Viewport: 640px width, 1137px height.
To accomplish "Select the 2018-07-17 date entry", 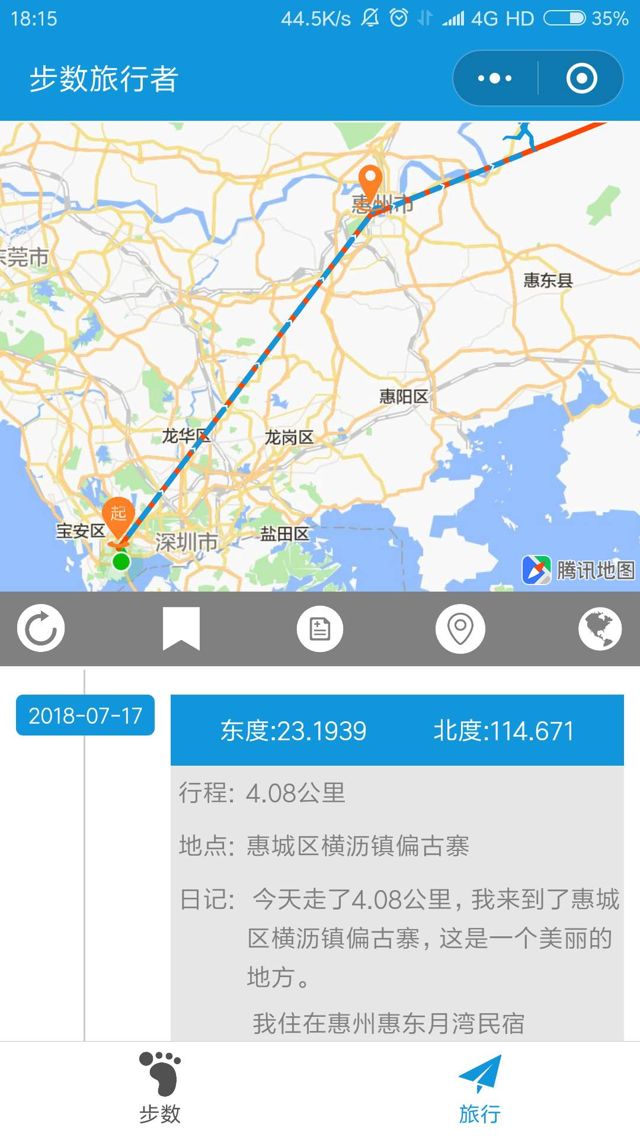I will (x=85, y=715).
